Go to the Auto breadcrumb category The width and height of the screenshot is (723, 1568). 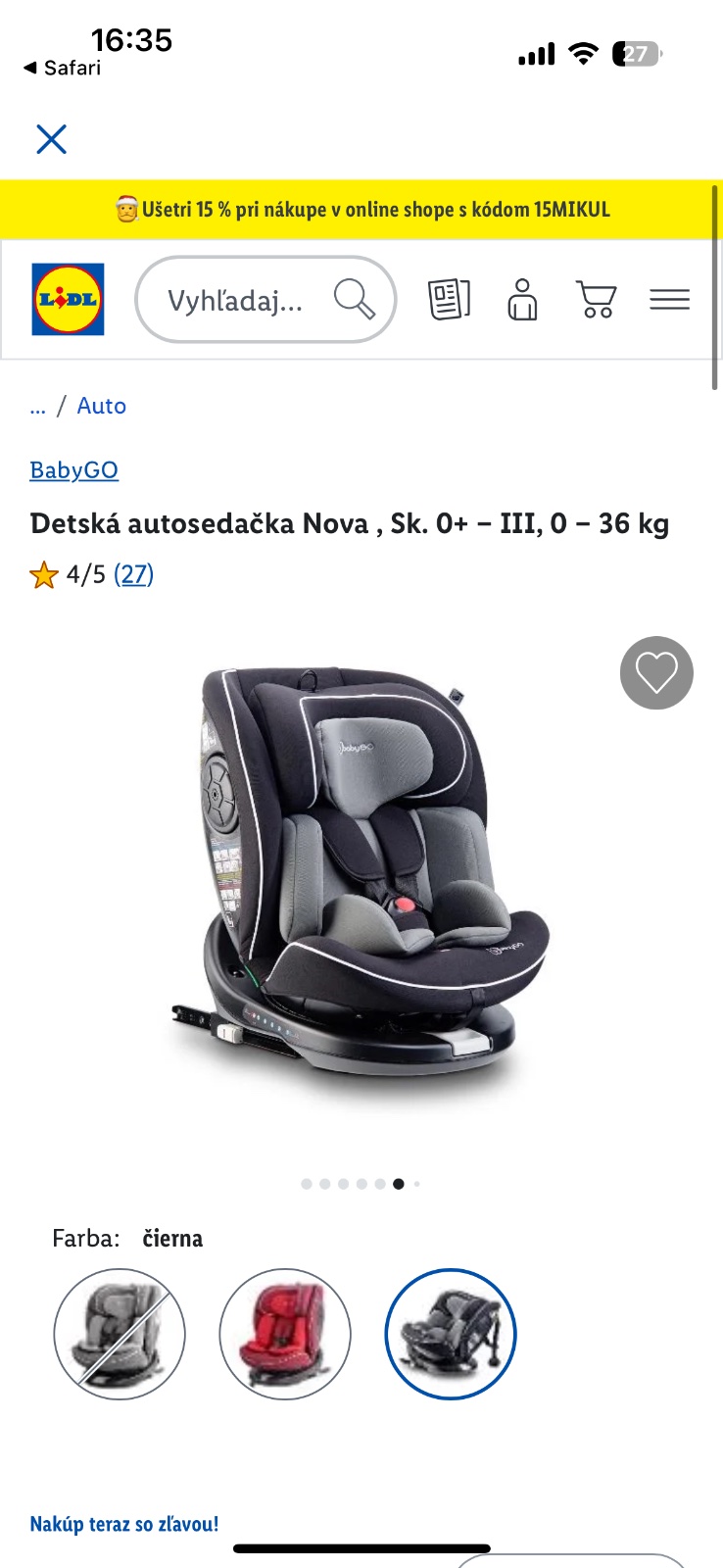pos(102,406)
